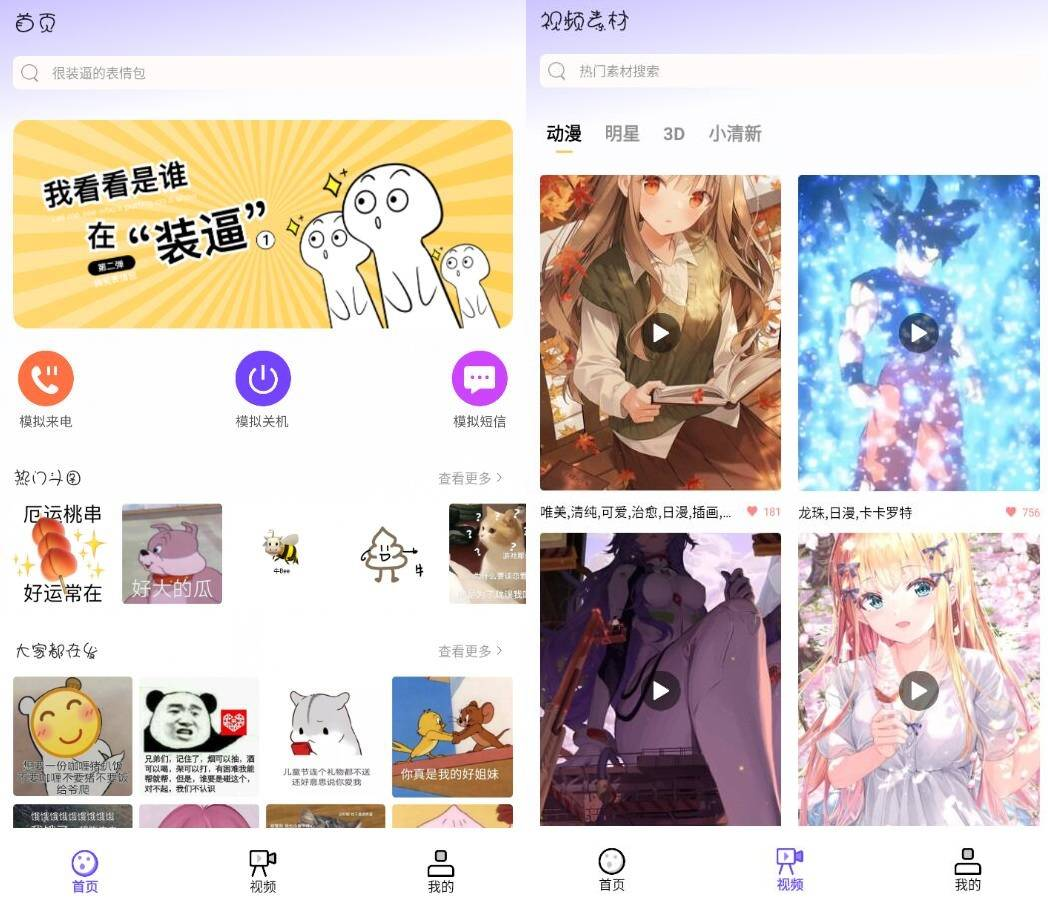Switch to 视频 tab from the 首页 screen
Viewport: 1048px width, 915px height.
(262, 870)
